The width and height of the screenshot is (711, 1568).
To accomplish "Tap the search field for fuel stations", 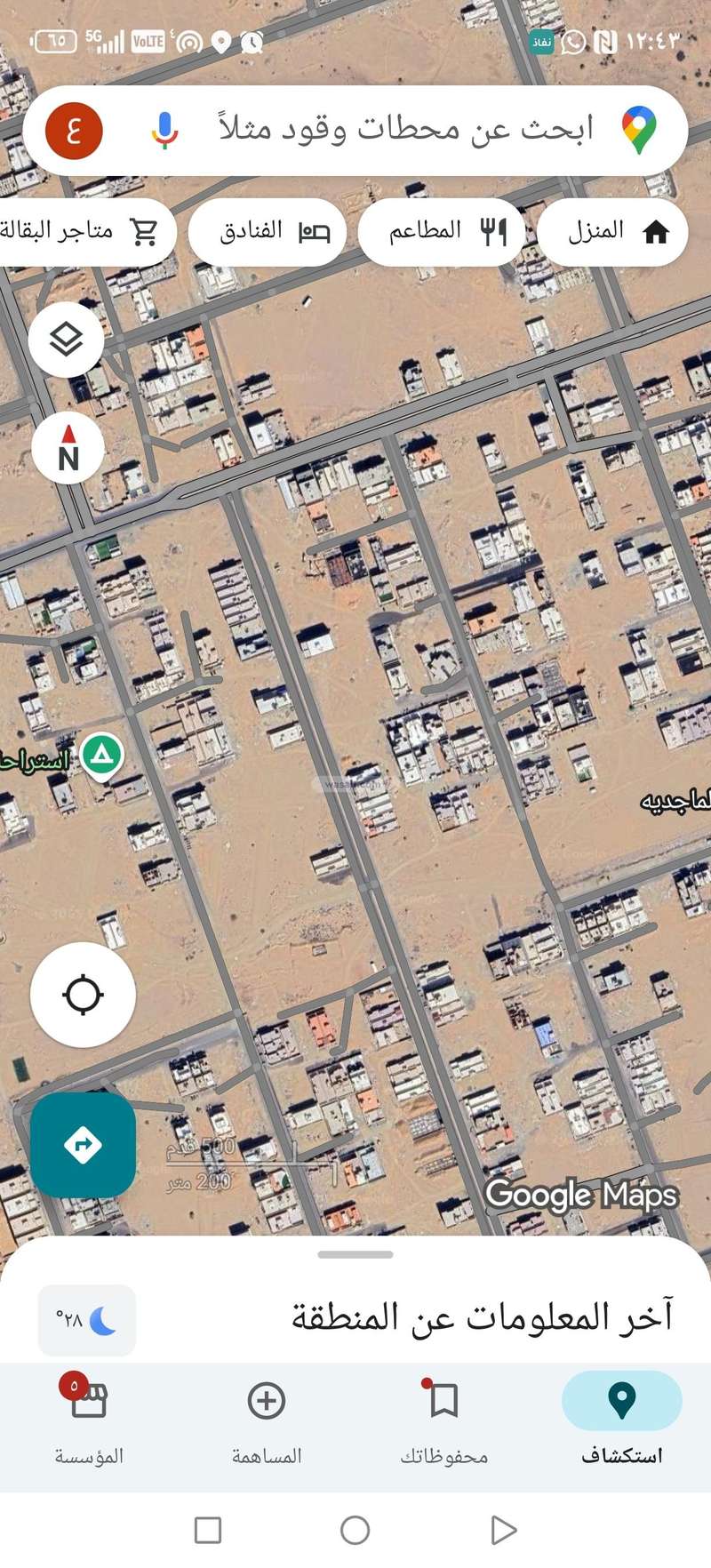I will coord(404,130).
